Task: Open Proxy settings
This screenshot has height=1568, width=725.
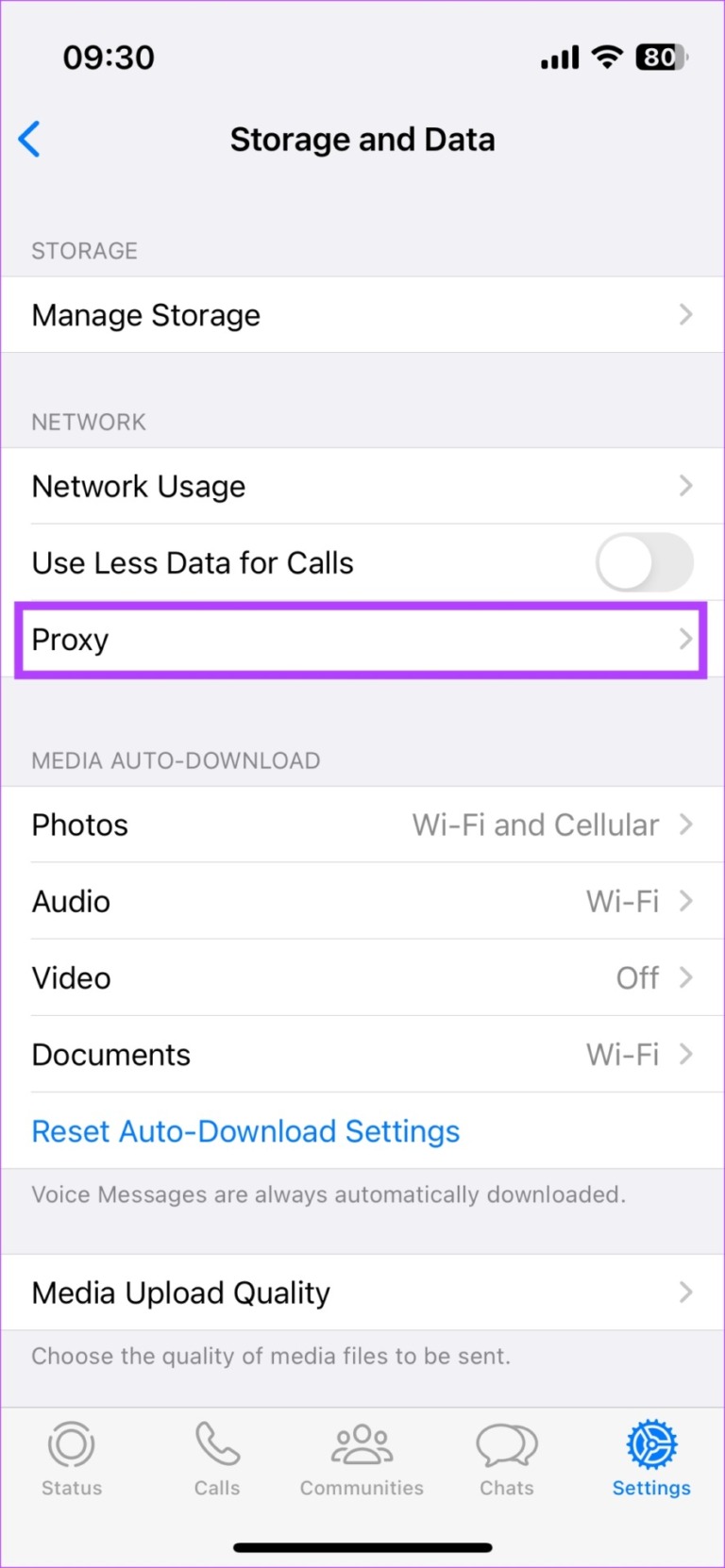Action: click(362, 640)
